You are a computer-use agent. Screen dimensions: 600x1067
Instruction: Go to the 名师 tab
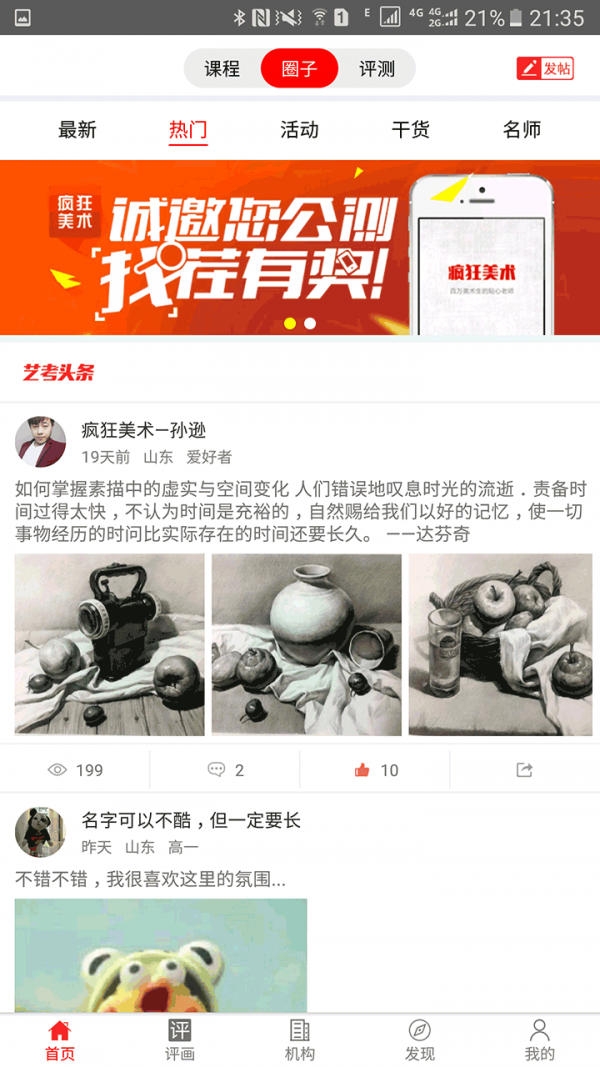(522, 129)
